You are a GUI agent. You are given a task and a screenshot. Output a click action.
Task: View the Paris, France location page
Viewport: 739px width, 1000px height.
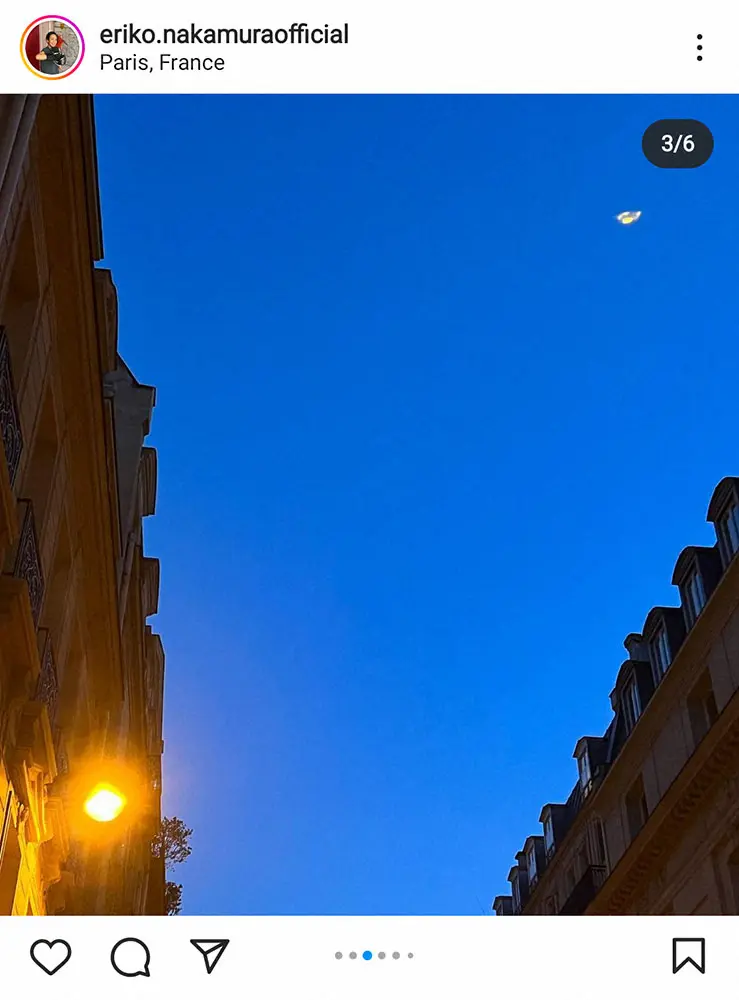[162, 63]
